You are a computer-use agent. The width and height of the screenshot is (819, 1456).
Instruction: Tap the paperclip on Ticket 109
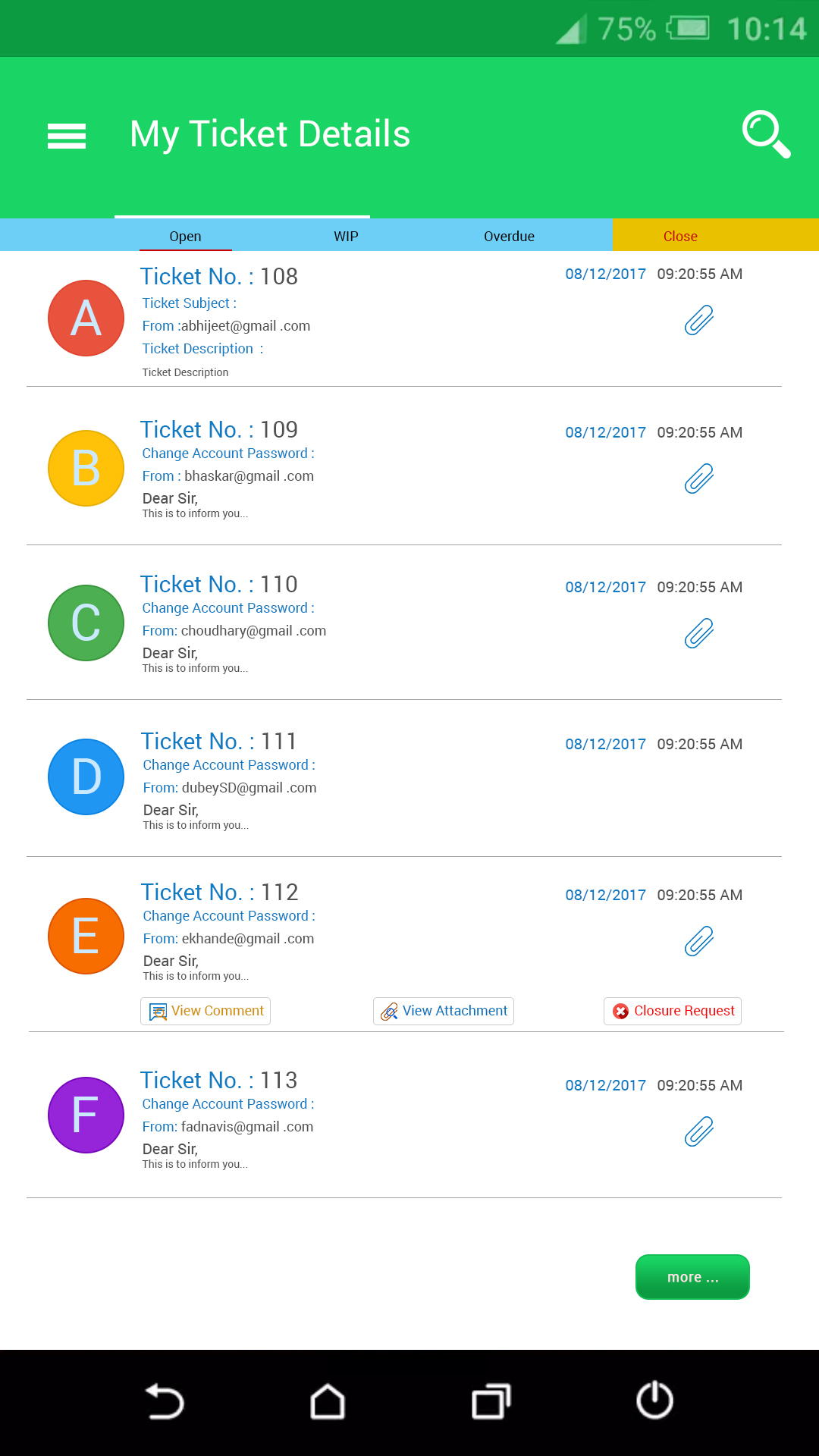tap(699, 479)
